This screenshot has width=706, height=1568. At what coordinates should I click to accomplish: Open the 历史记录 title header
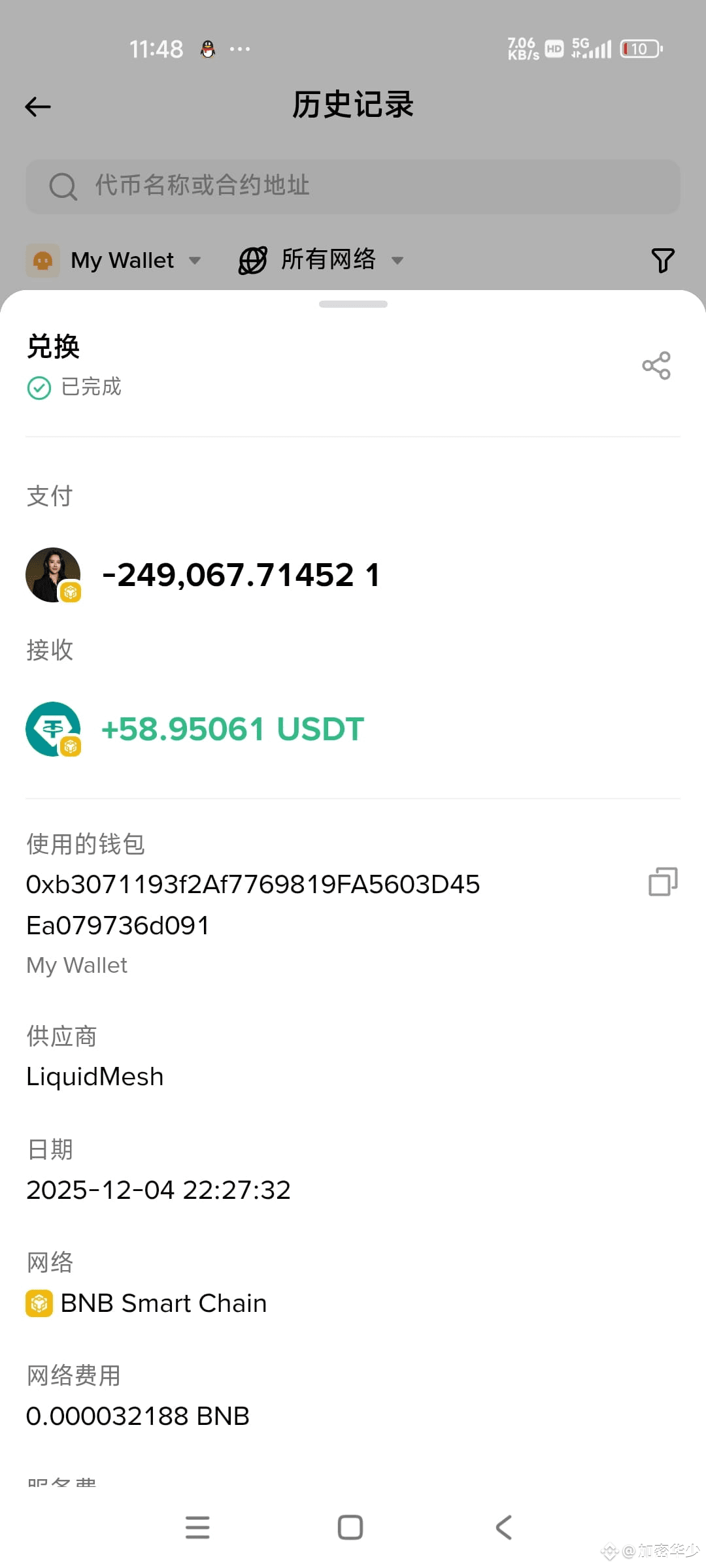353,105
